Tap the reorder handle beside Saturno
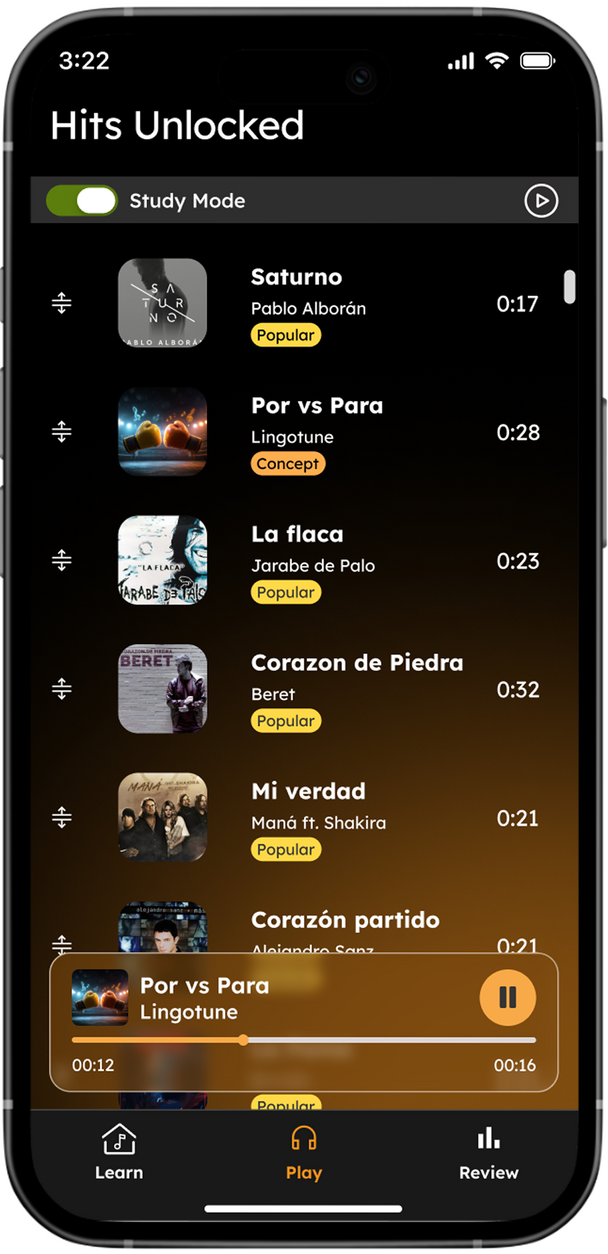The width and height of the screenshot is (608, 1254). 62,303
